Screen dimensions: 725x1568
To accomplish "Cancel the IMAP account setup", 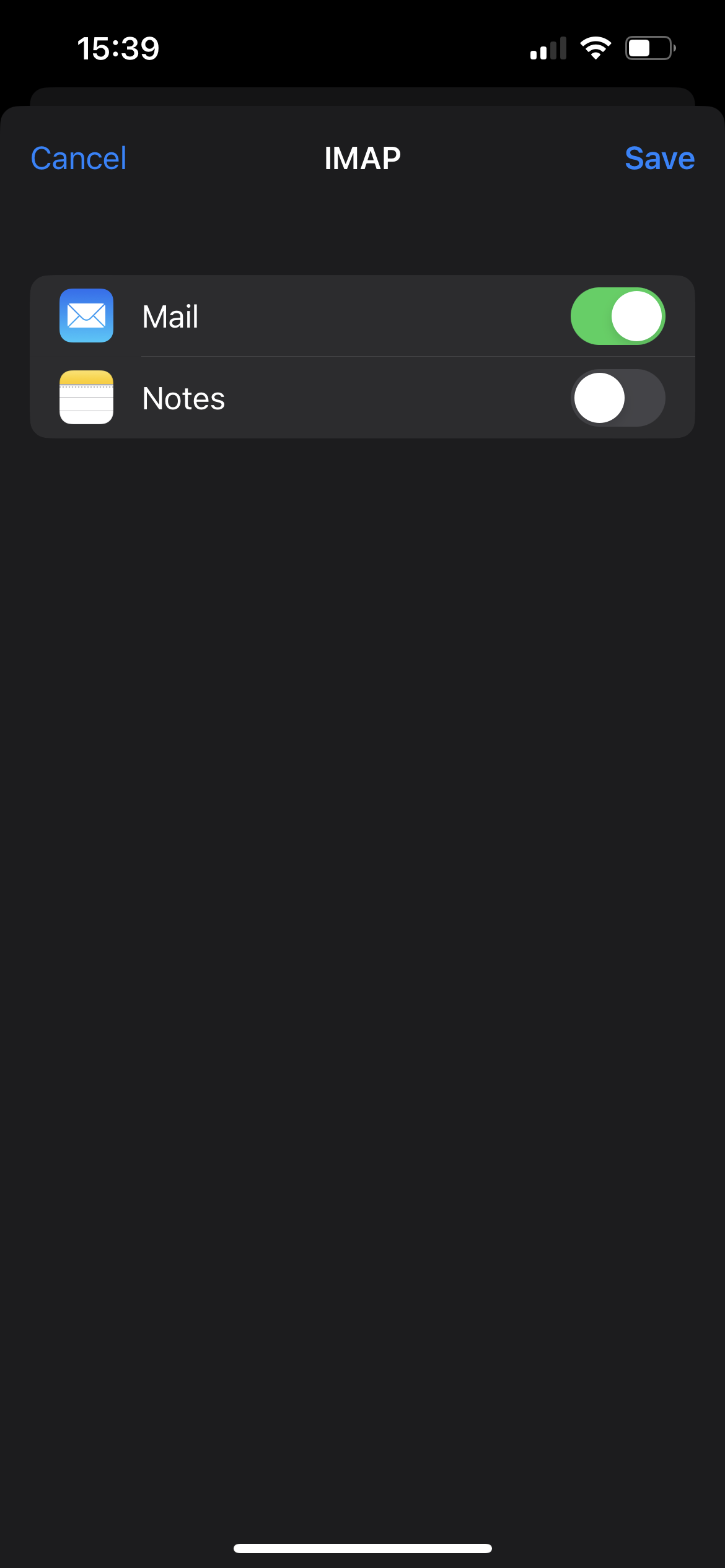I will [79, 159].
